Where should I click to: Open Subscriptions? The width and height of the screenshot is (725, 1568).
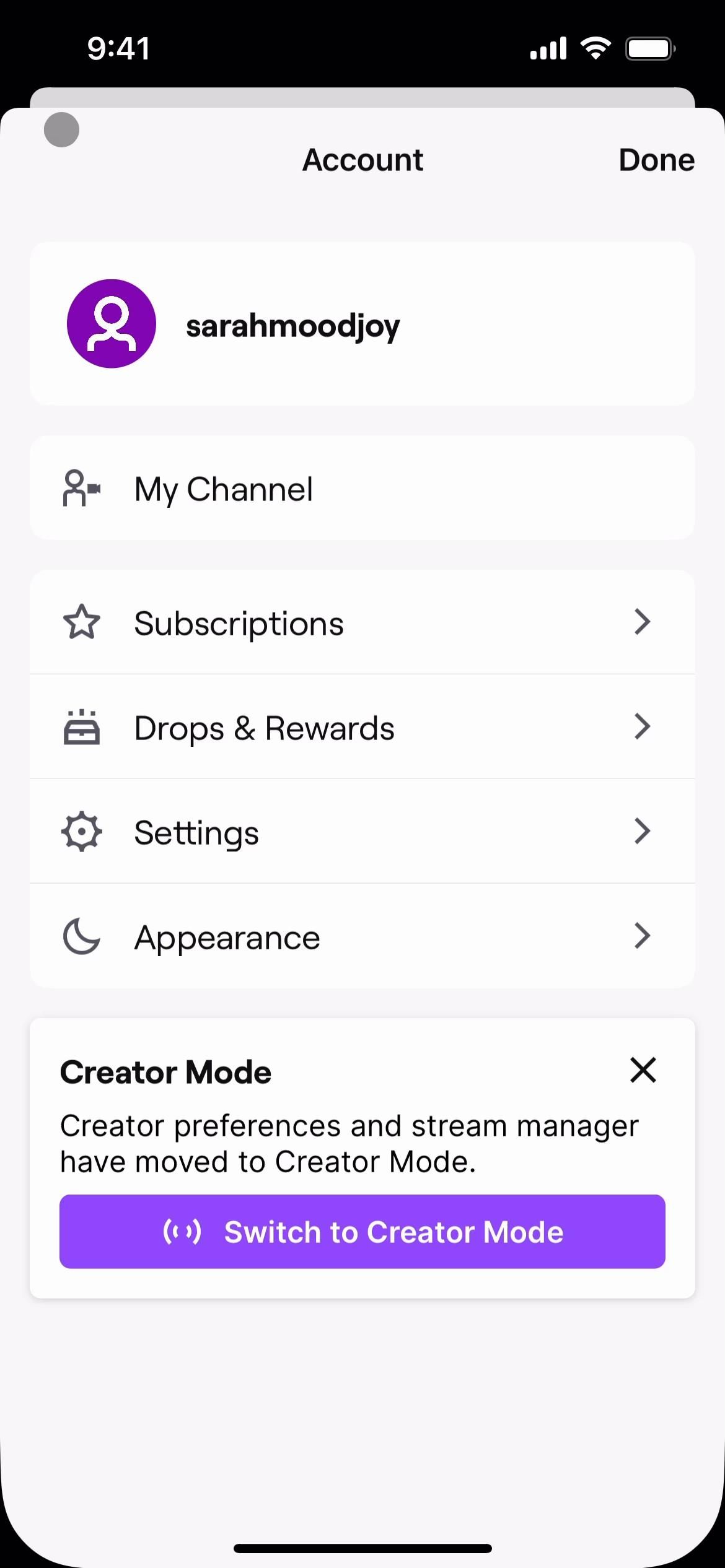pyautogui.click(x=362, y=622)
